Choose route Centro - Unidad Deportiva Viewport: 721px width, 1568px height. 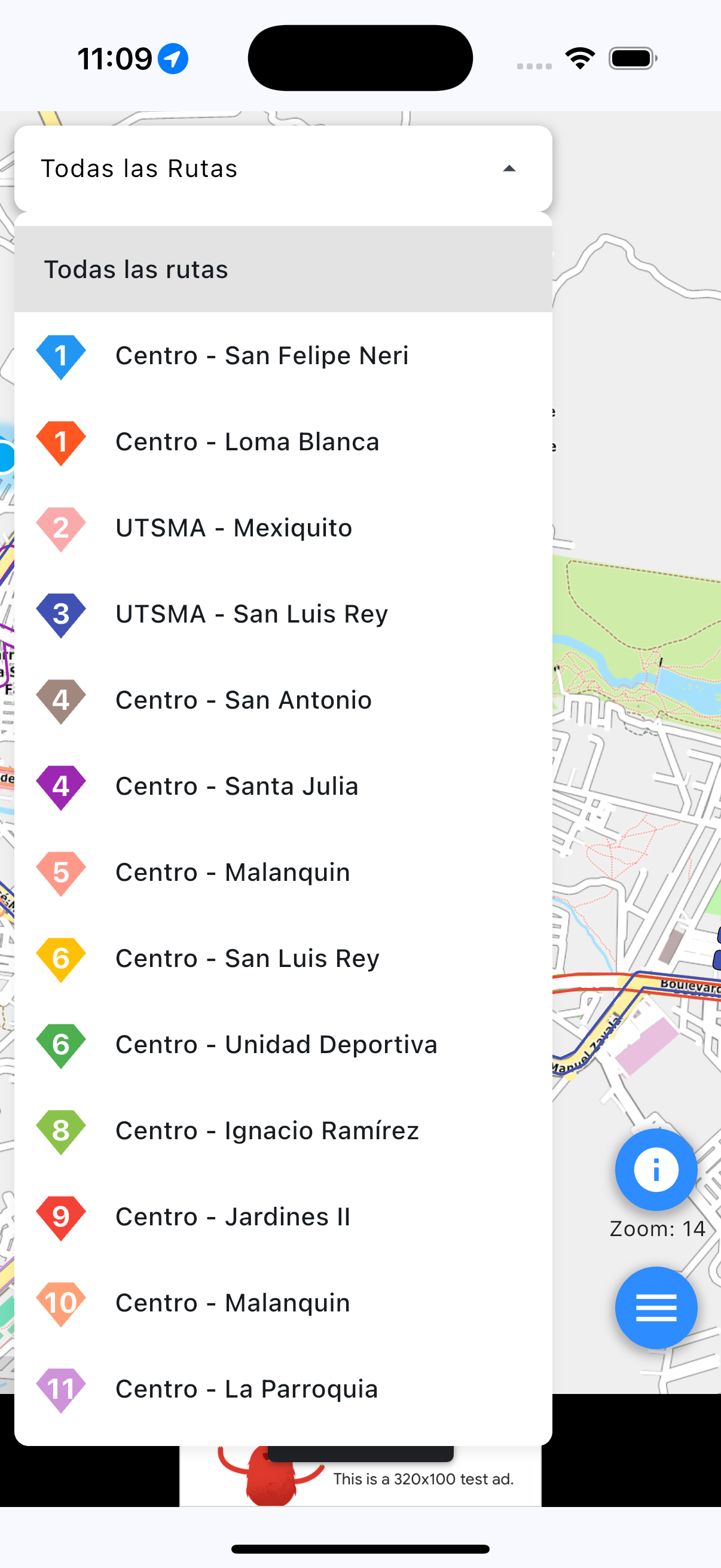pyautogui.click(x=283, y=1045)
